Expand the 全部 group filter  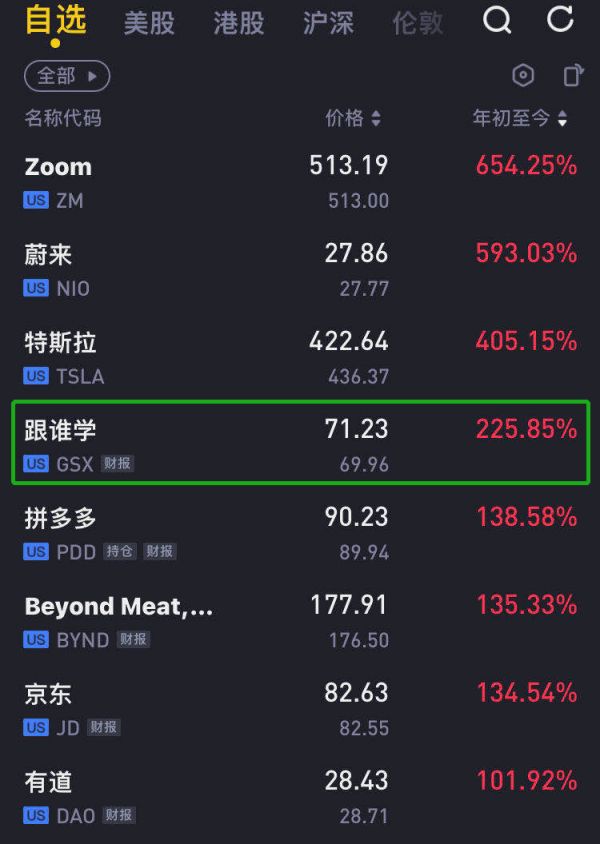67,76
